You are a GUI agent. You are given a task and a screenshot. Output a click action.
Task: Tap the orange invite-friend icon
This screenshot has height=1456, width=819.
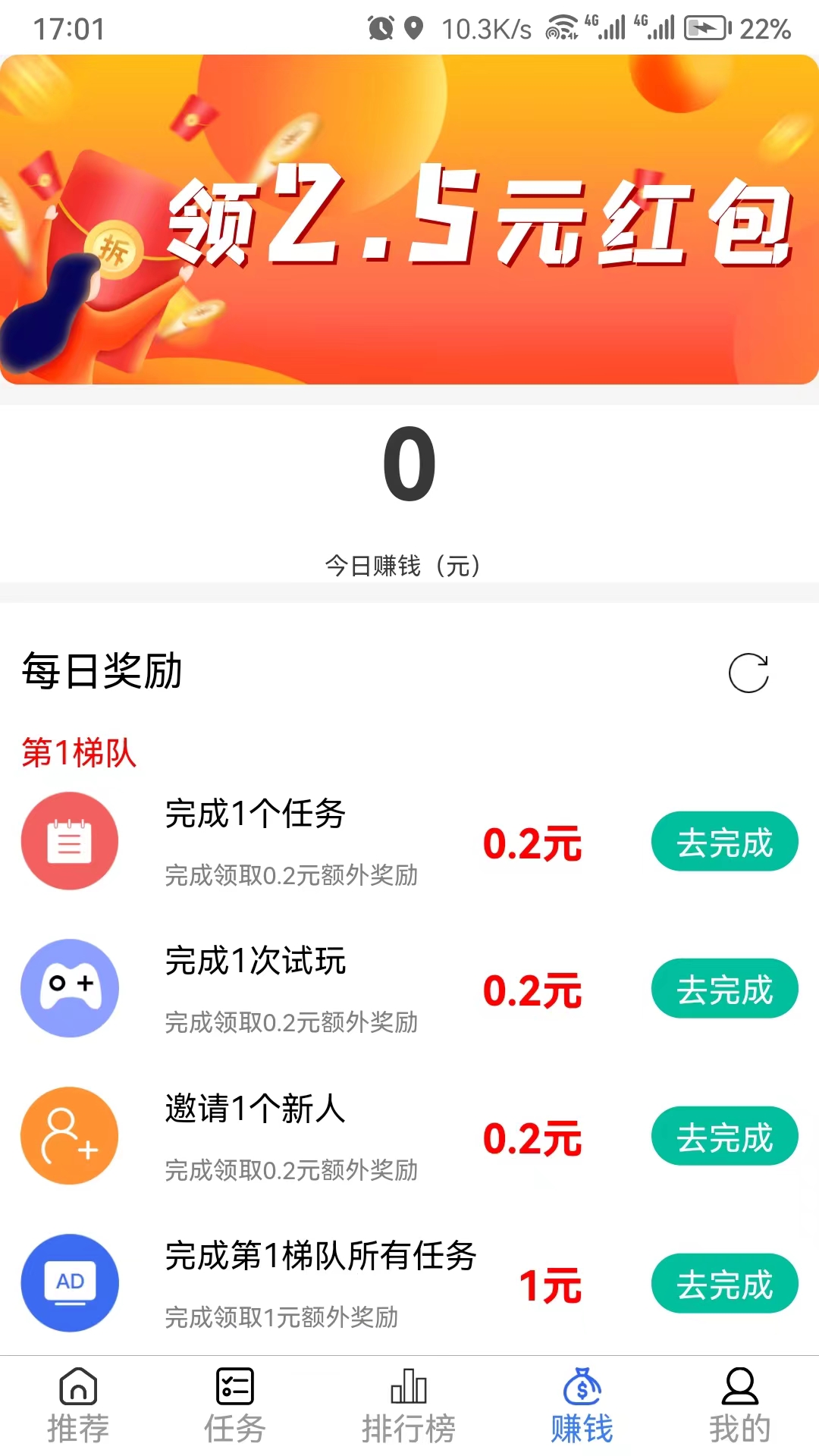tap(69, 1135)
